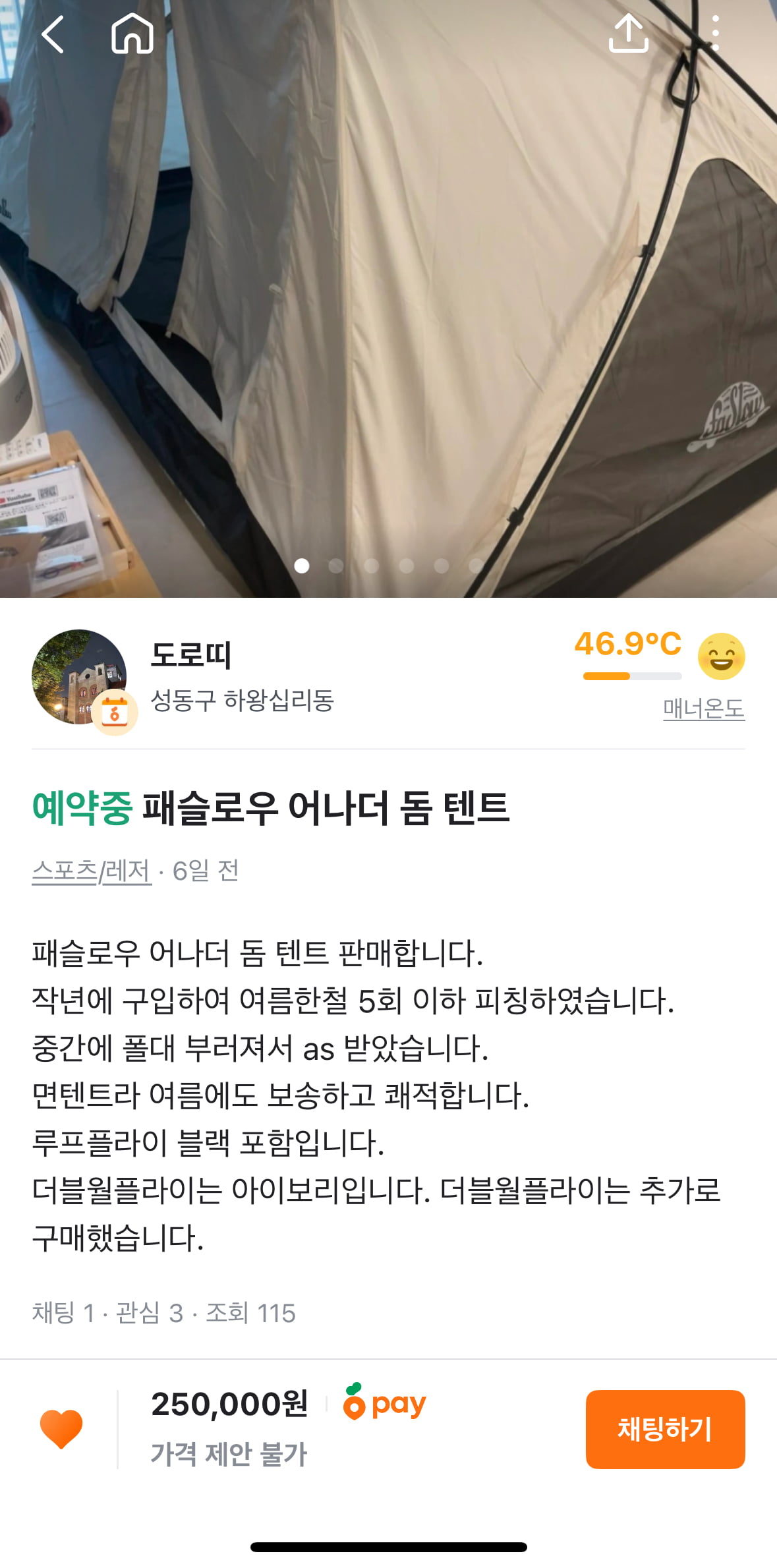The image size is (777, 1568).
Task: Open seller 도로띠's profile
Action: coord(191,655)
